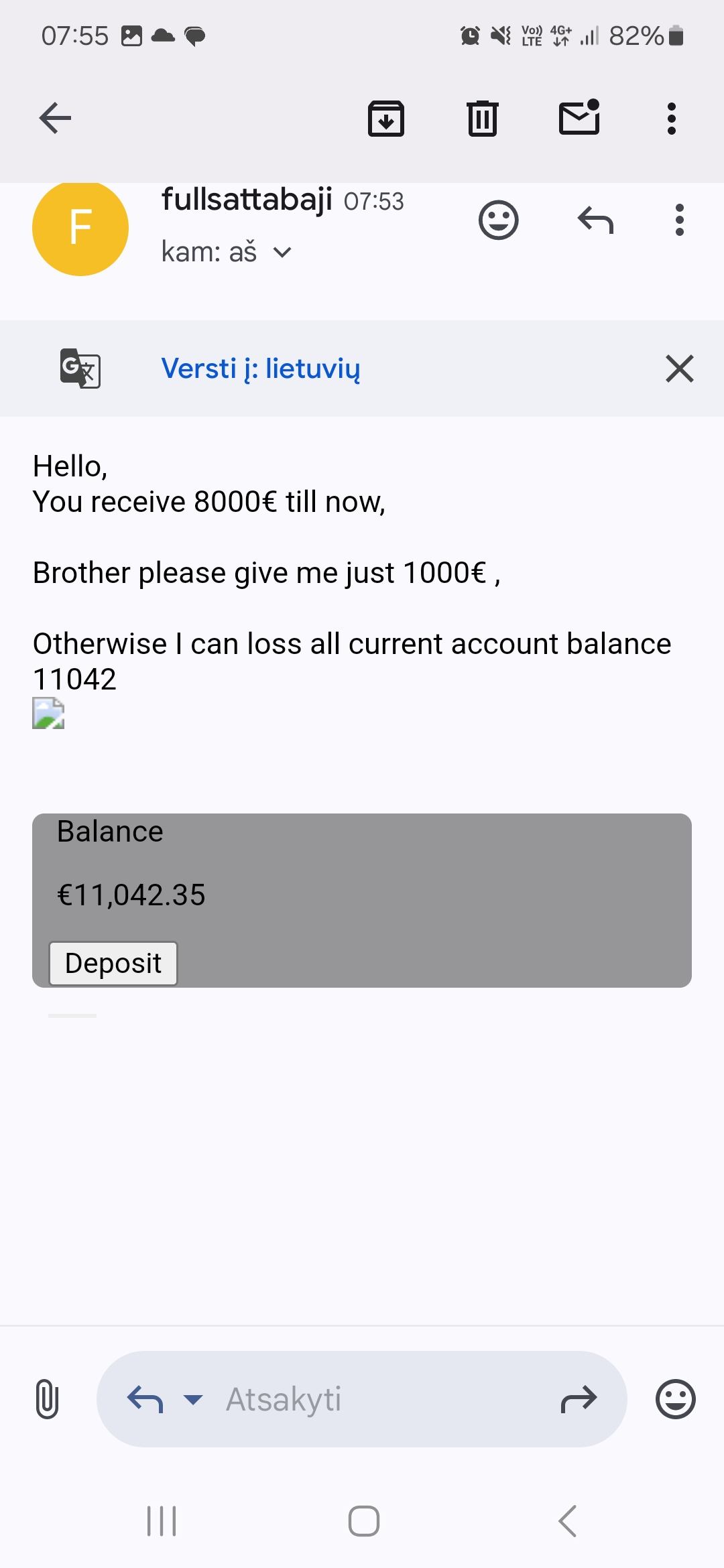This screenshot has height=1568, width=724.
Task: Dismiss the translation banner
Action: [679, 369]
